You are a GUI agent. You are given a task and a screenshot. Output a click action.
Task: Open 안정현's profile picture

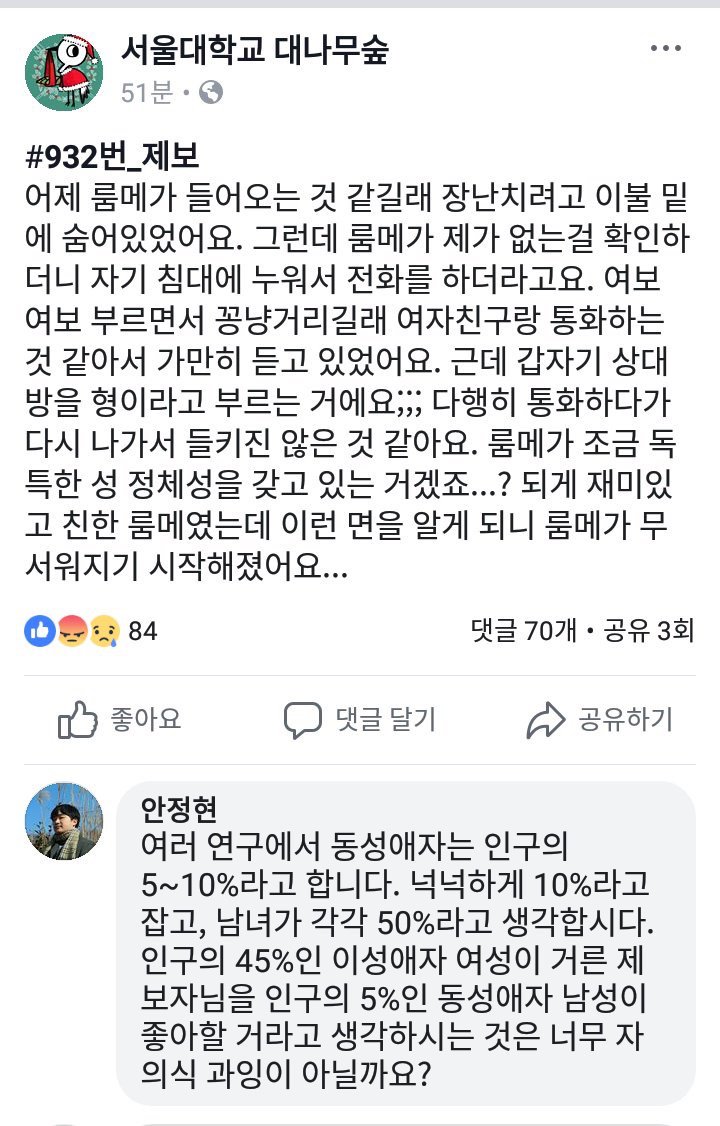pyautogui.click(x=64, y=821)
